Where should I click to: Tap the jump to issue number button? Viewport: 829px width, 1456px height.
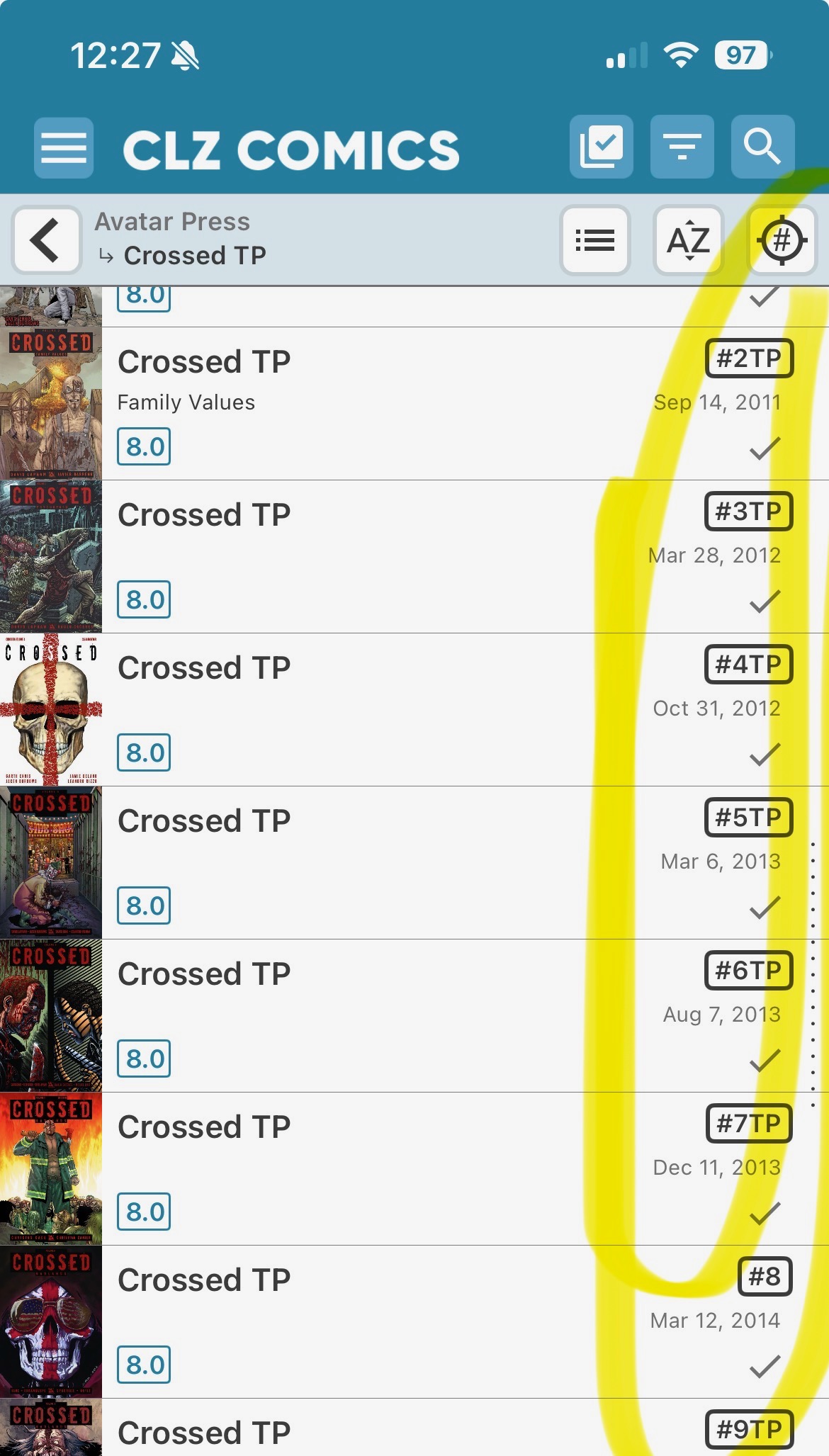pyautogui.click(x=782, y=240)
